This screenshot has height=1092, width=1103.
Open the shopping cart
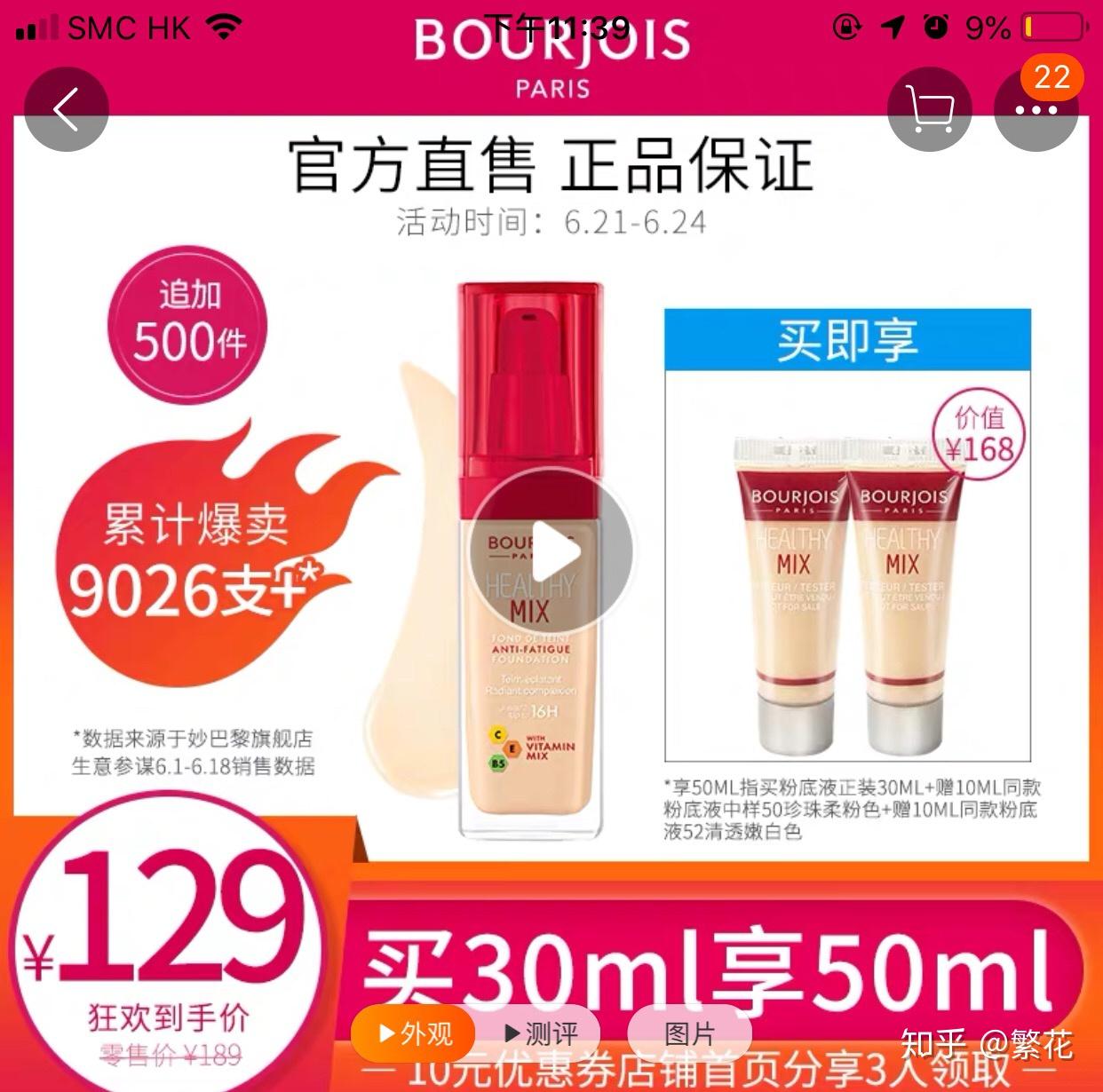[x=930, y=109]
